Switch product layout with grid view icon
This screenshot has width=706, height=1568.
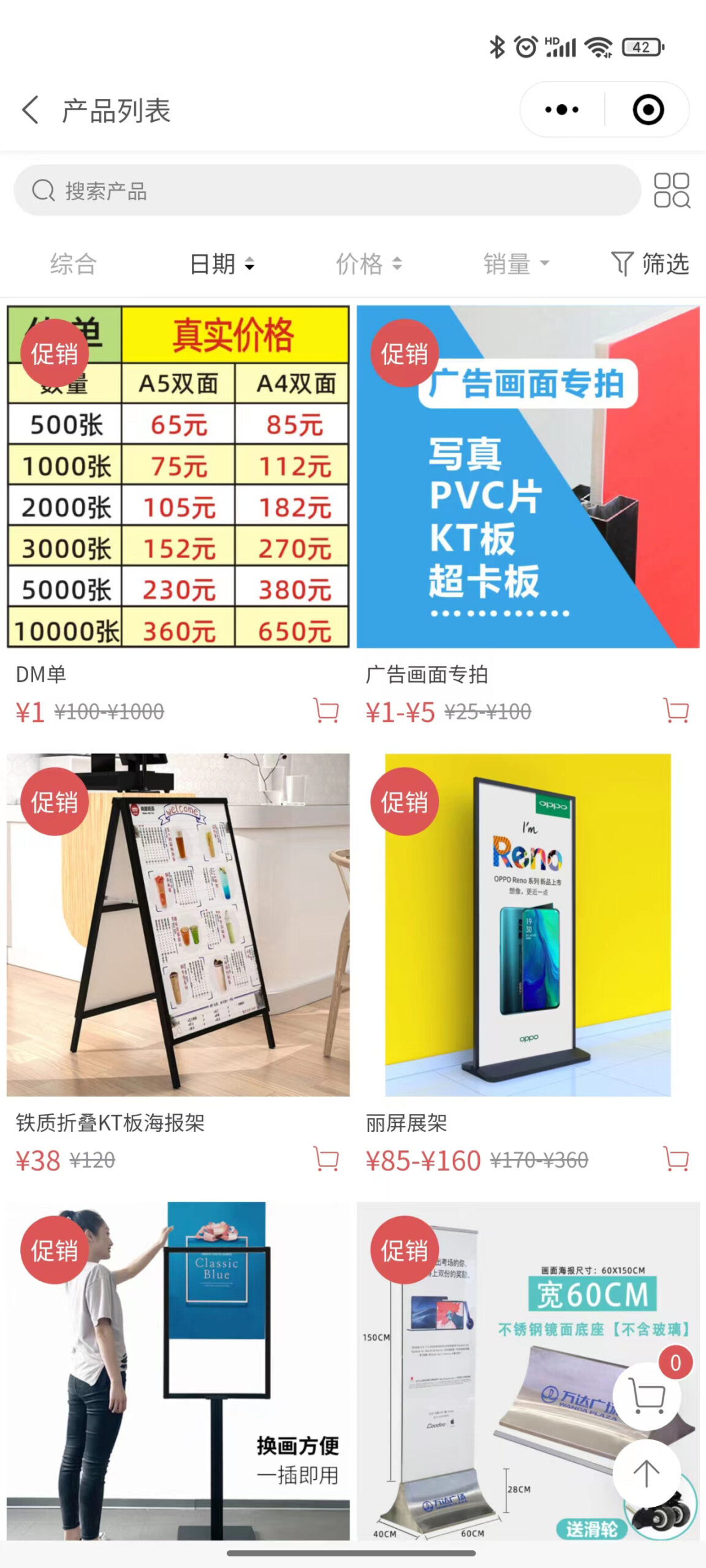[x=672, y=190]
